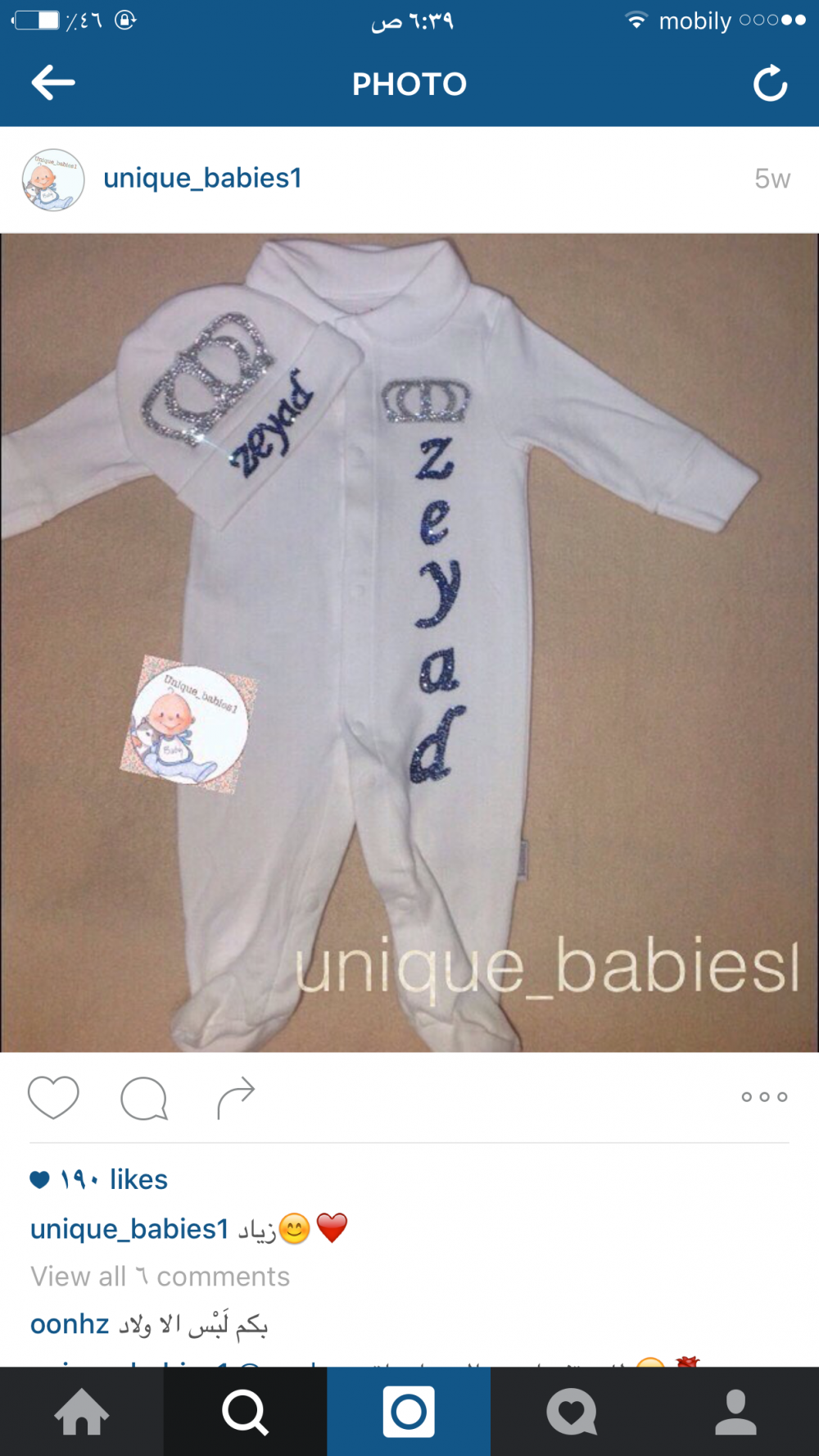Go to the profile tab

pyautogui.click(x=735, y=1412)
